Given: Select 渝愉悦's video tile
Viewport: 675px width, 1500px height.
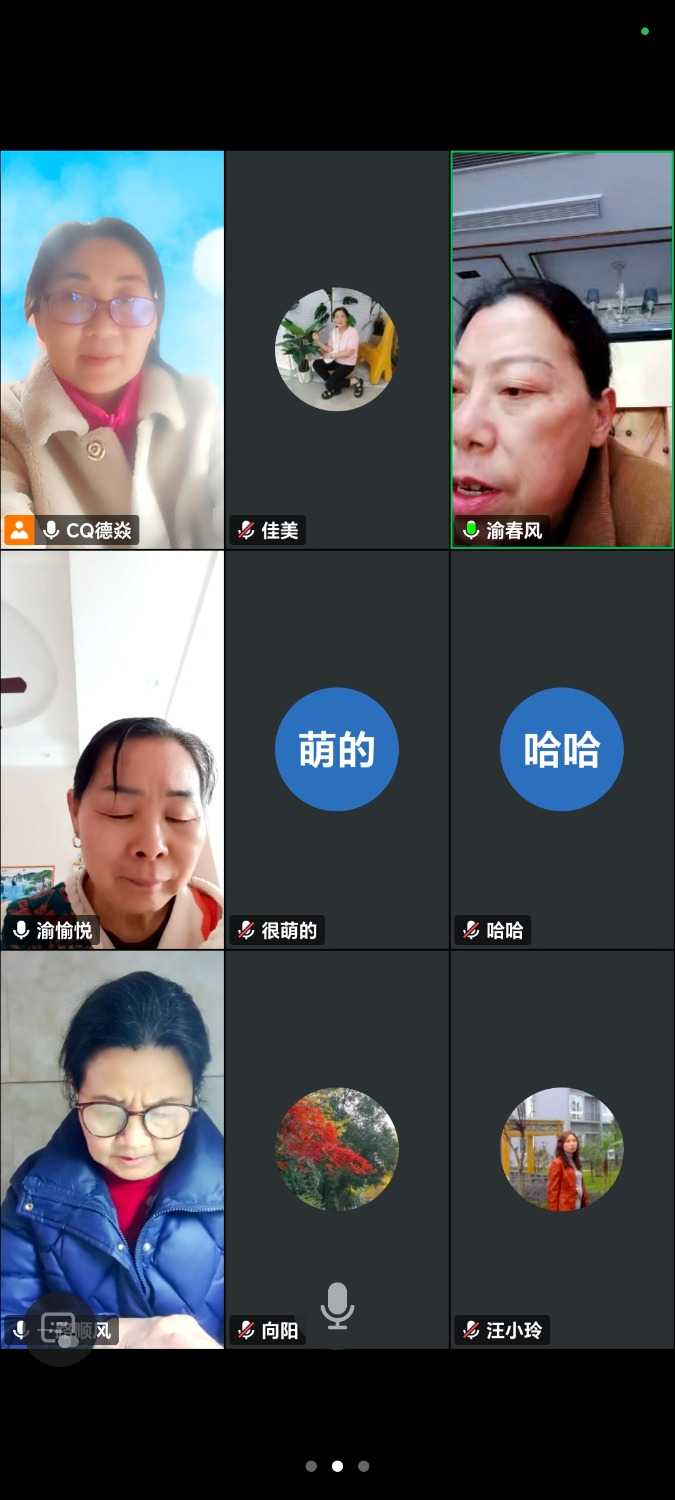Looking at the screenshot, I should click(x=112, y=749).
